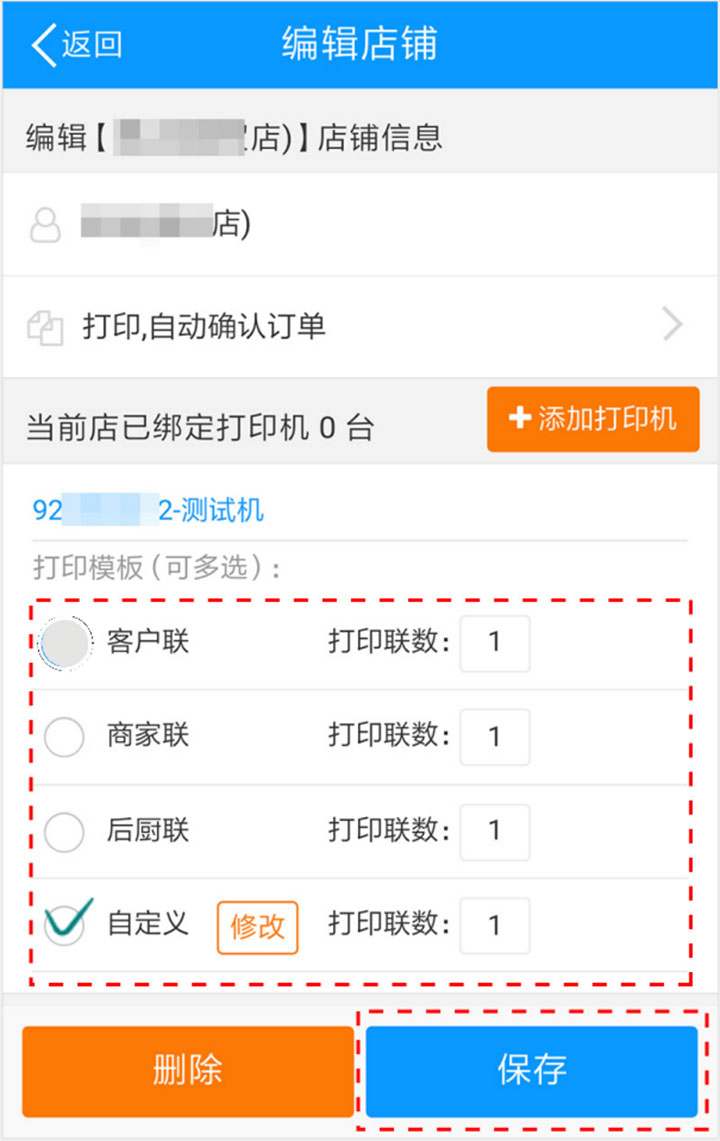720x1141 pixels.
Task: Open the 打印,自动确认订单 setting row
Action: point(358,326)
